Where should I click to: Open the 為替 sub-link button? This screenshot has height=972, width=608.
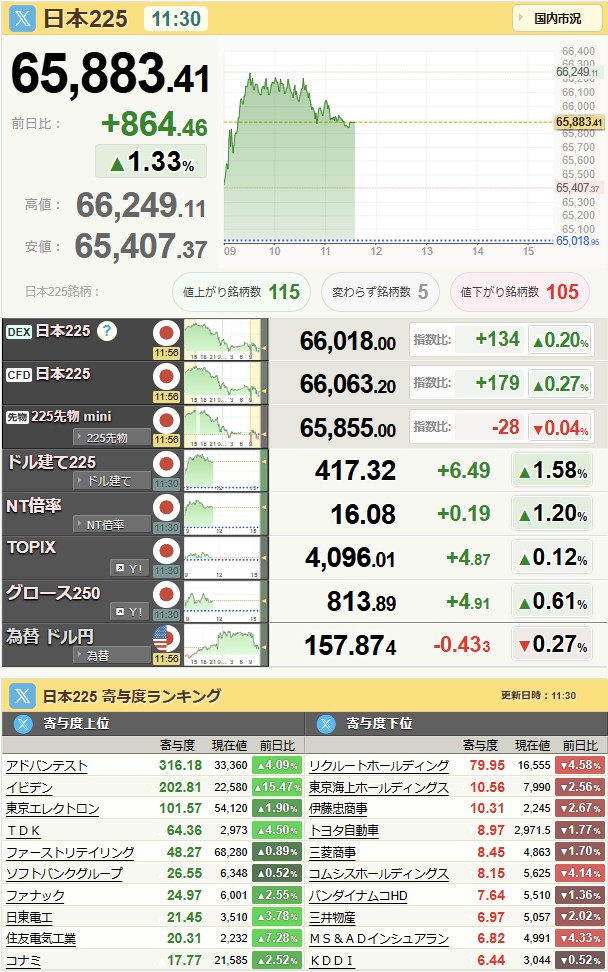tap(112, 655)
